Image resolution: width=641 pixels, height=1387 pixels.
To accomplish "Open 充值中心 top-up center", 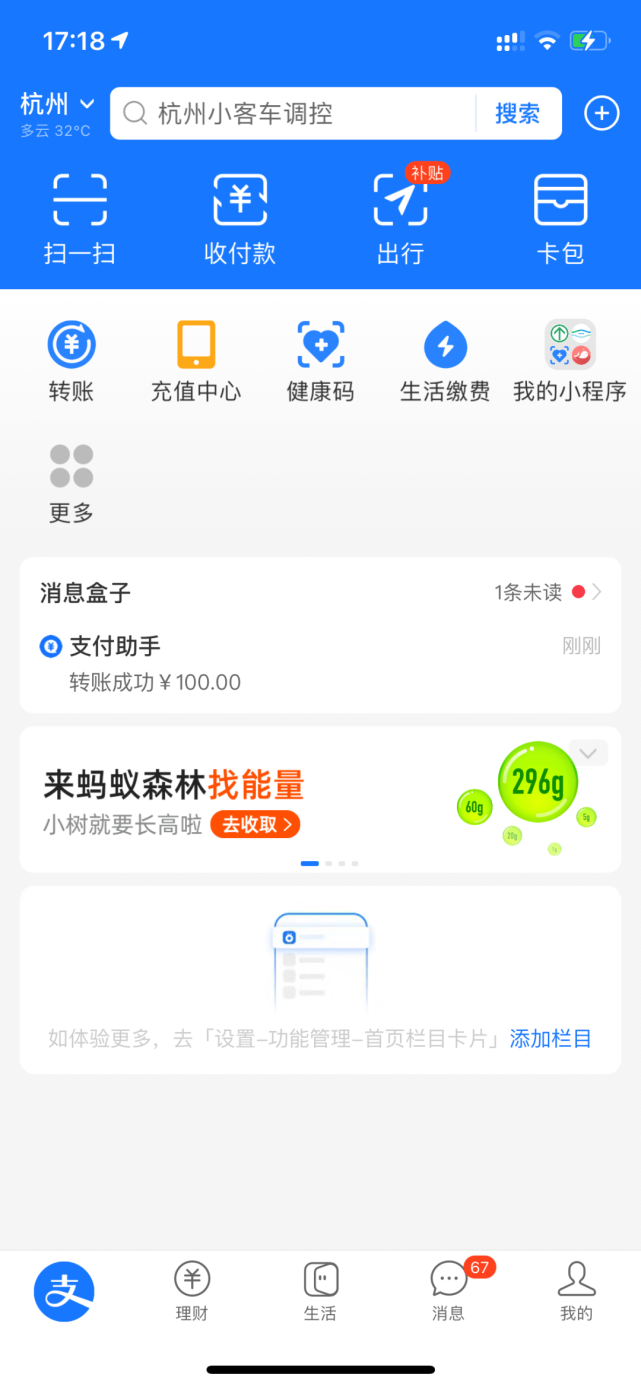I will (x=196, y=361).
